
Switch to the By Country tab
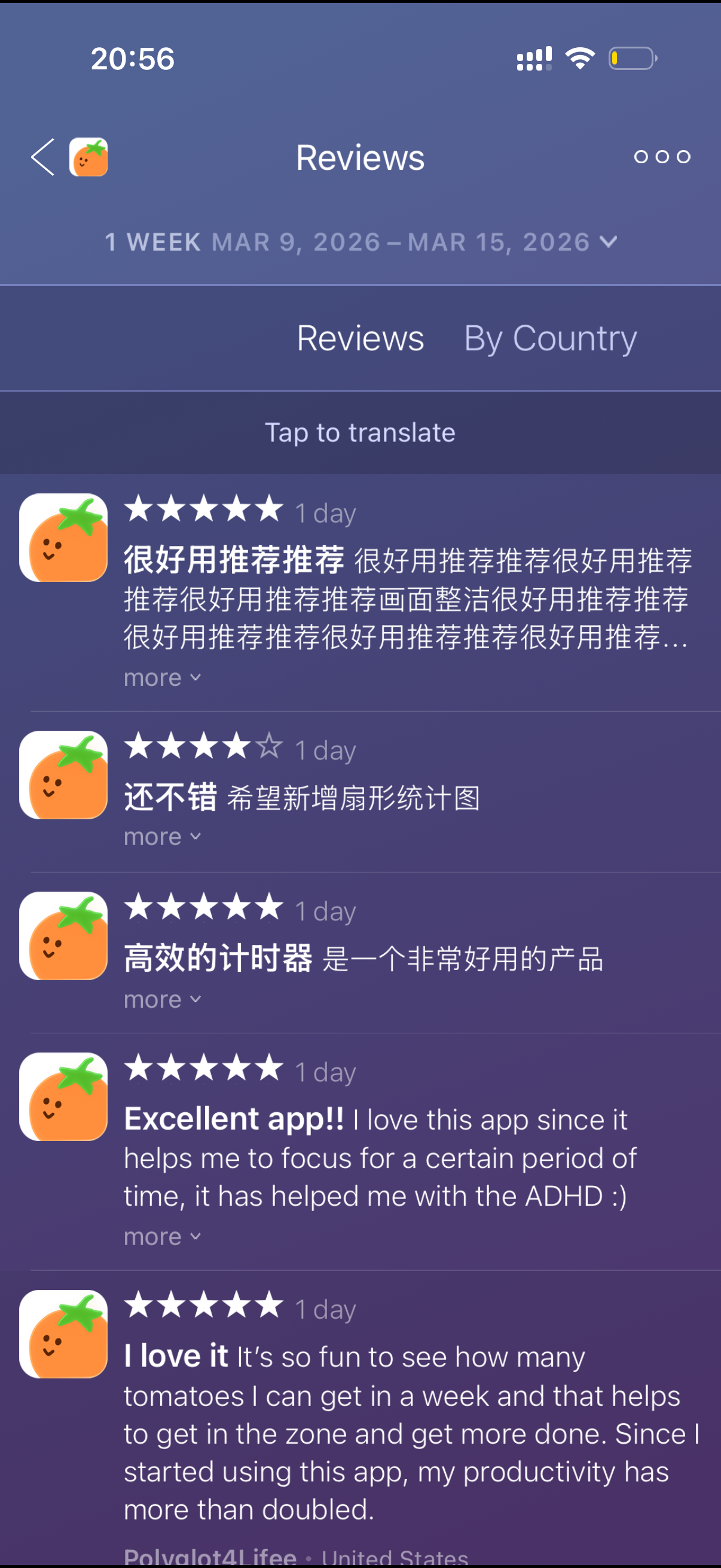pos(550,338)
